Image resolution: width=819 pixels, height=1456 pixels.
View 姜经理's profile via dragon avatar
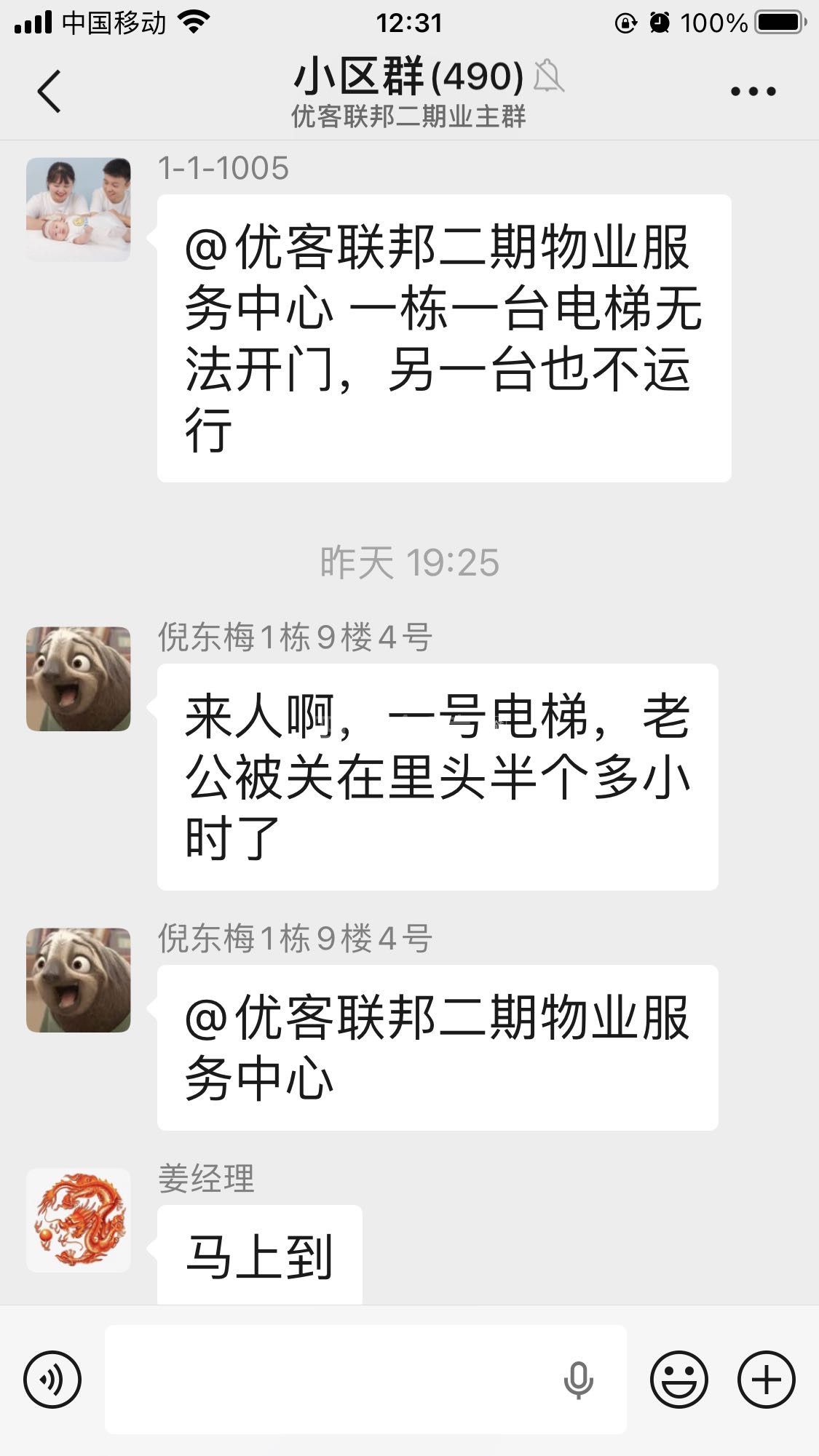coord(79,1220)
